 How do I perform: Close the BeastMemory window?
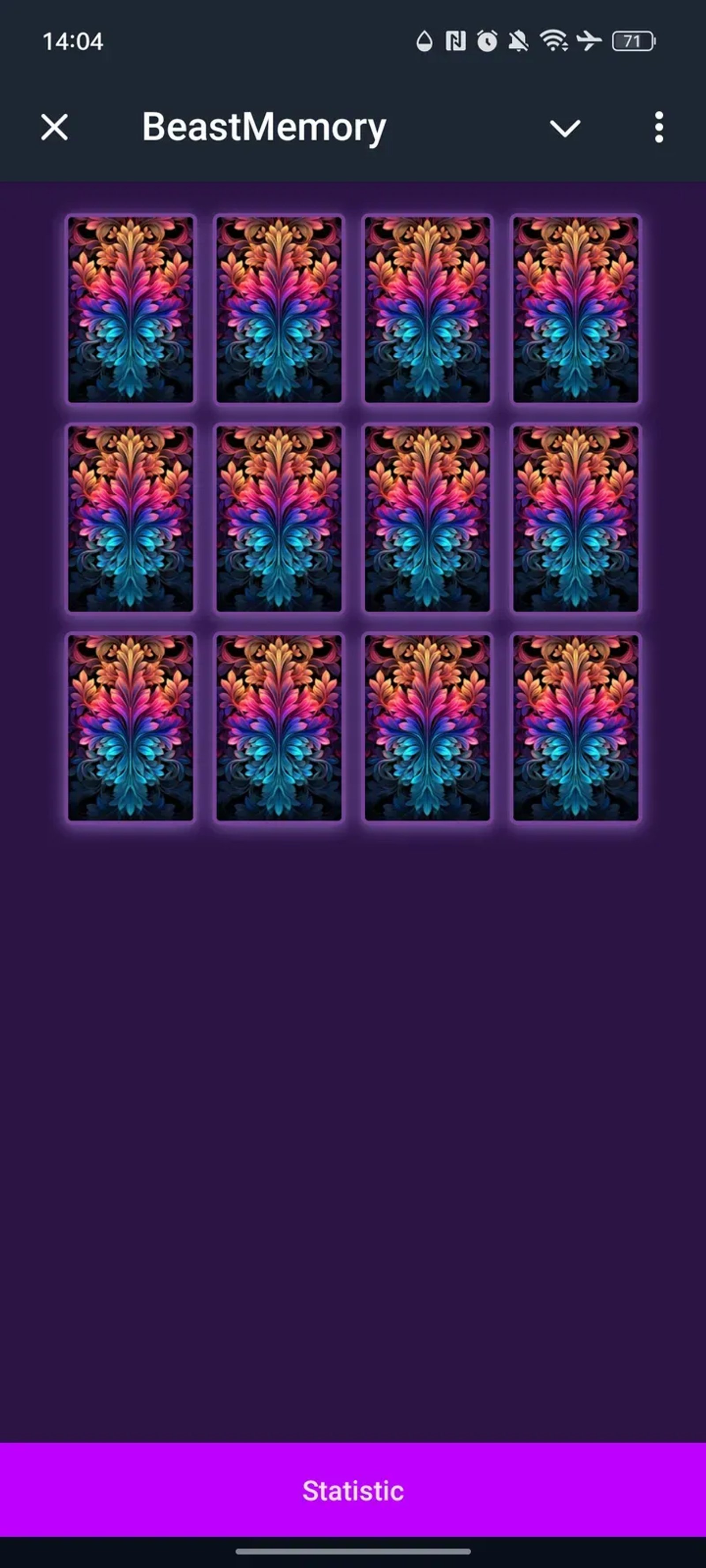54,128
